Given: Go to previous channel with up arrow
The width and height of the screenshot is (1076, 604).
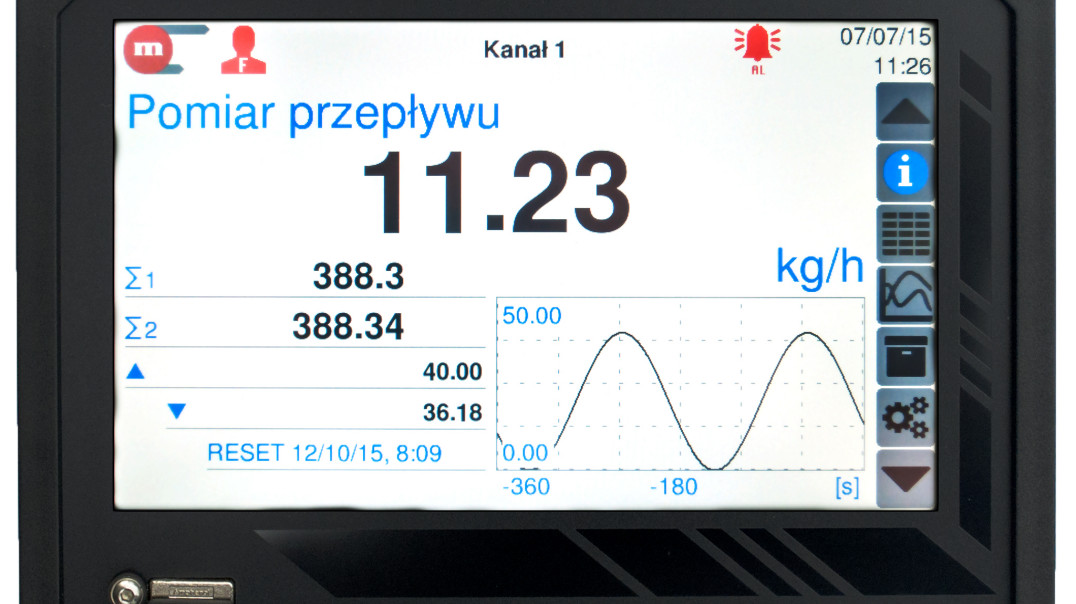Looking at the screenshot, I should (905, 112).
